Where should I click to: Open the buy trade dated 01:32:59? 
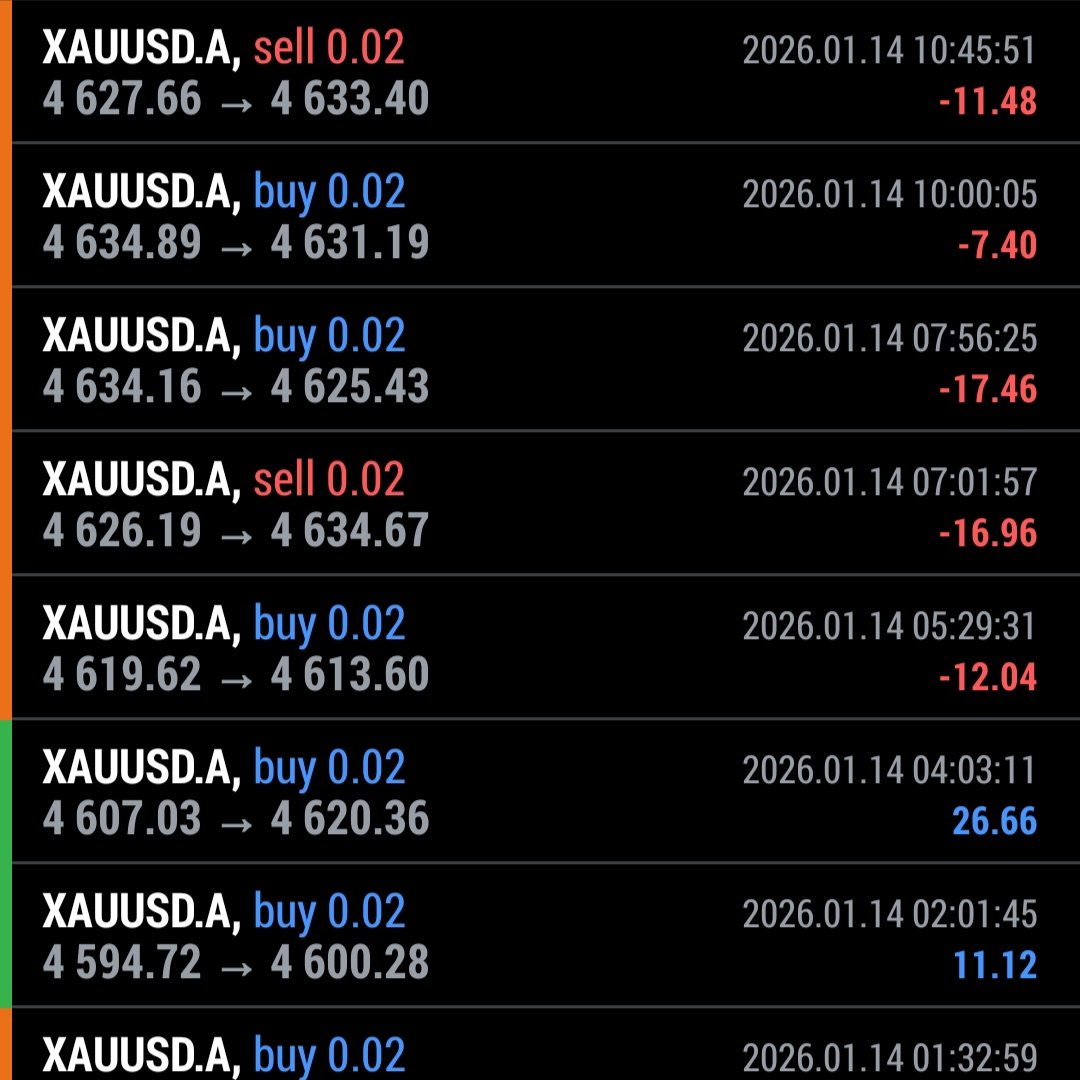tap(540, 1050)
